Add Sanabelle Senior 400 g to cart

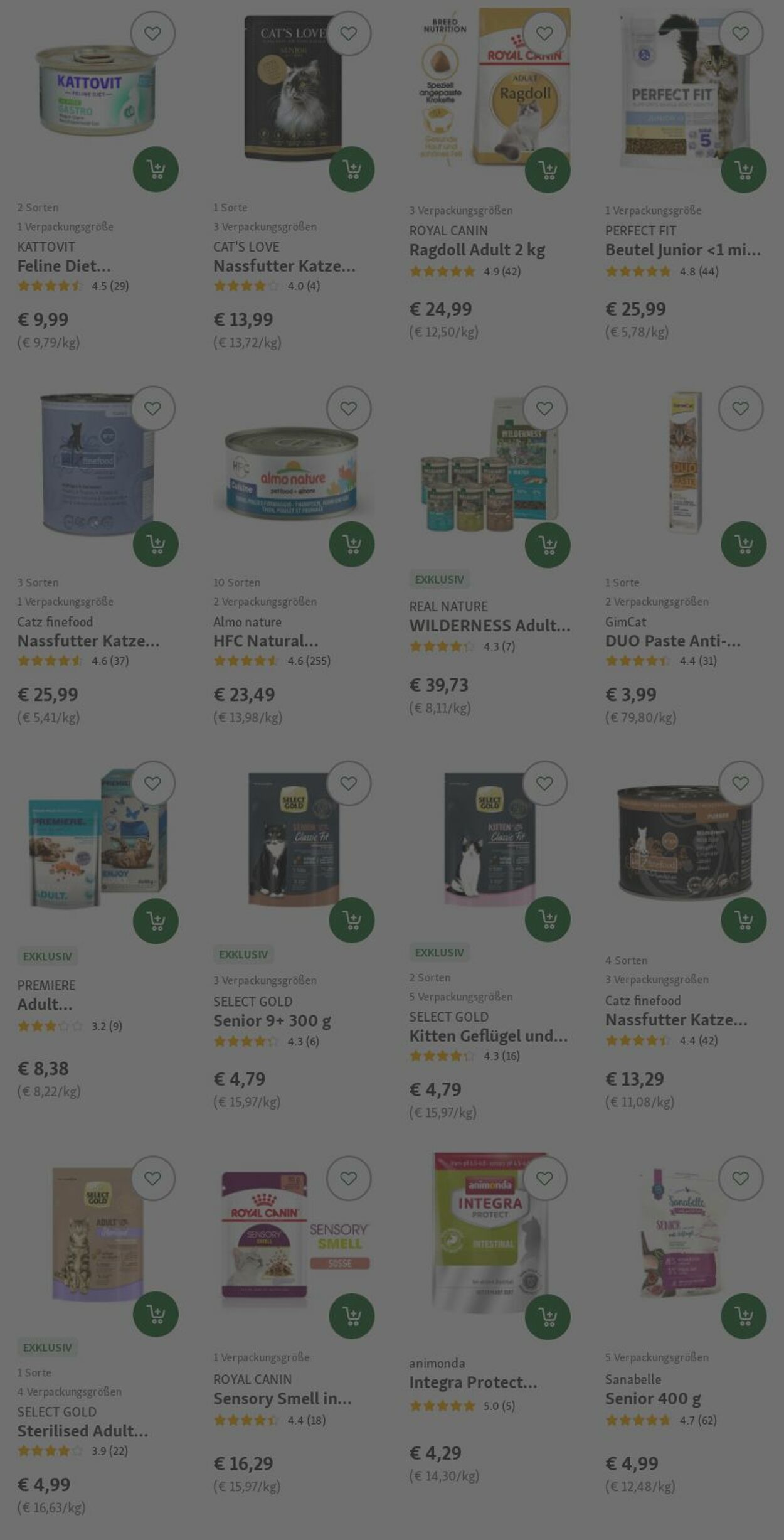[x=743, y=1316]
